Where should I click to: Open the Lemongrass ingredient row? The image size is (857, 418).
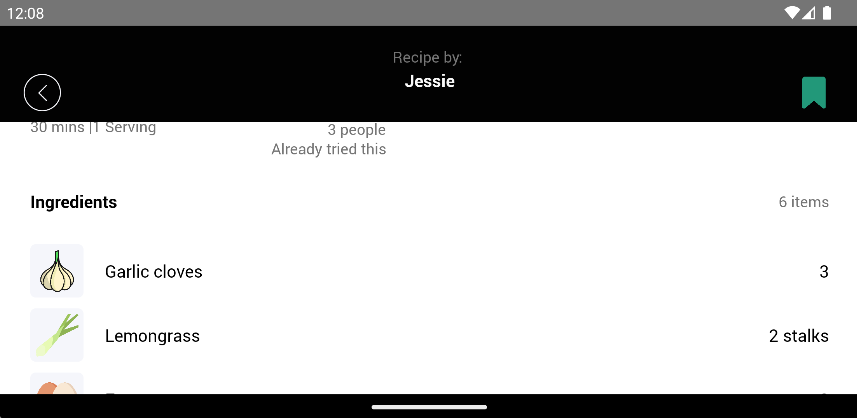click(428, 336)
